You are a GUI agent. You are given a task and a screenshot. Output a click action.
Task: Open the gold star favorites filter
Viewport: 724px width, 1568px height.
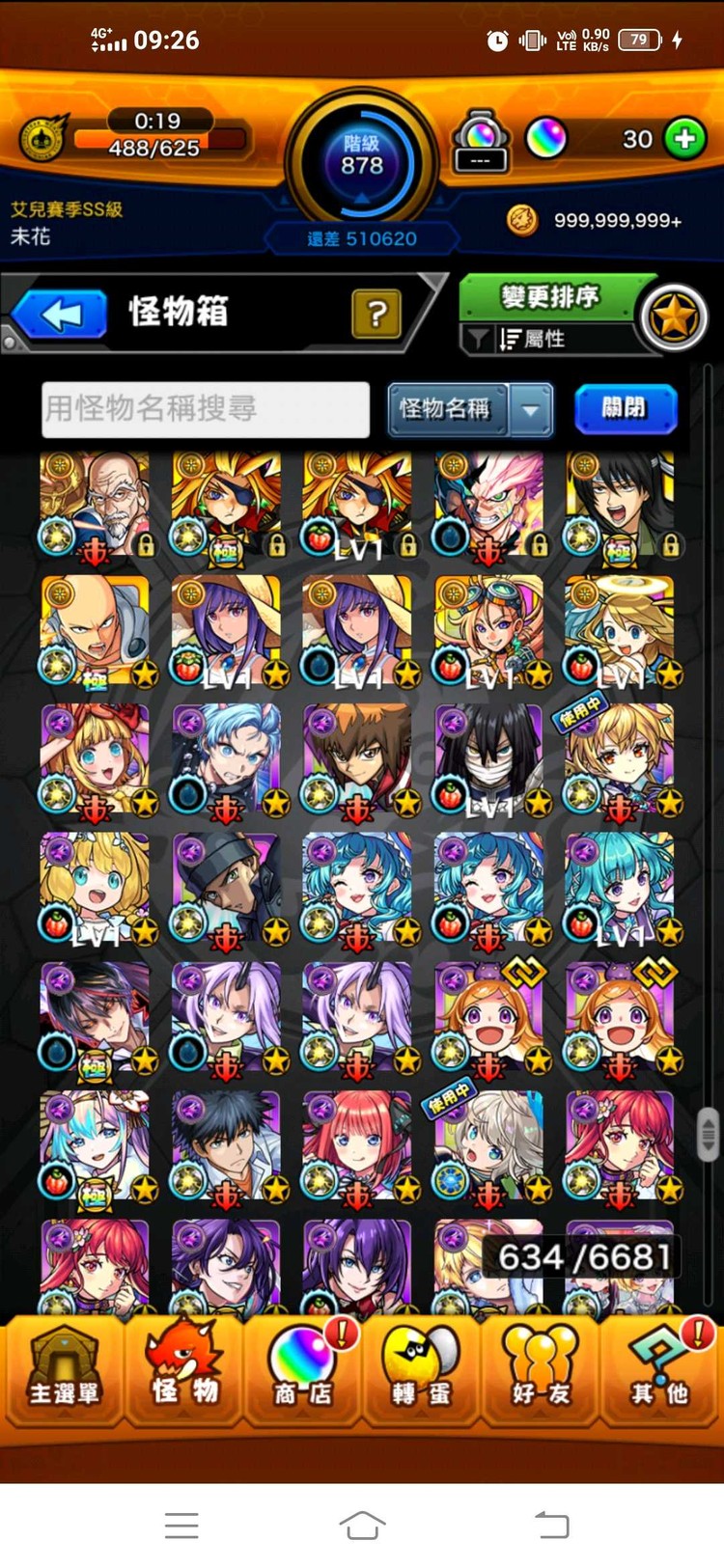click(674, 317)
